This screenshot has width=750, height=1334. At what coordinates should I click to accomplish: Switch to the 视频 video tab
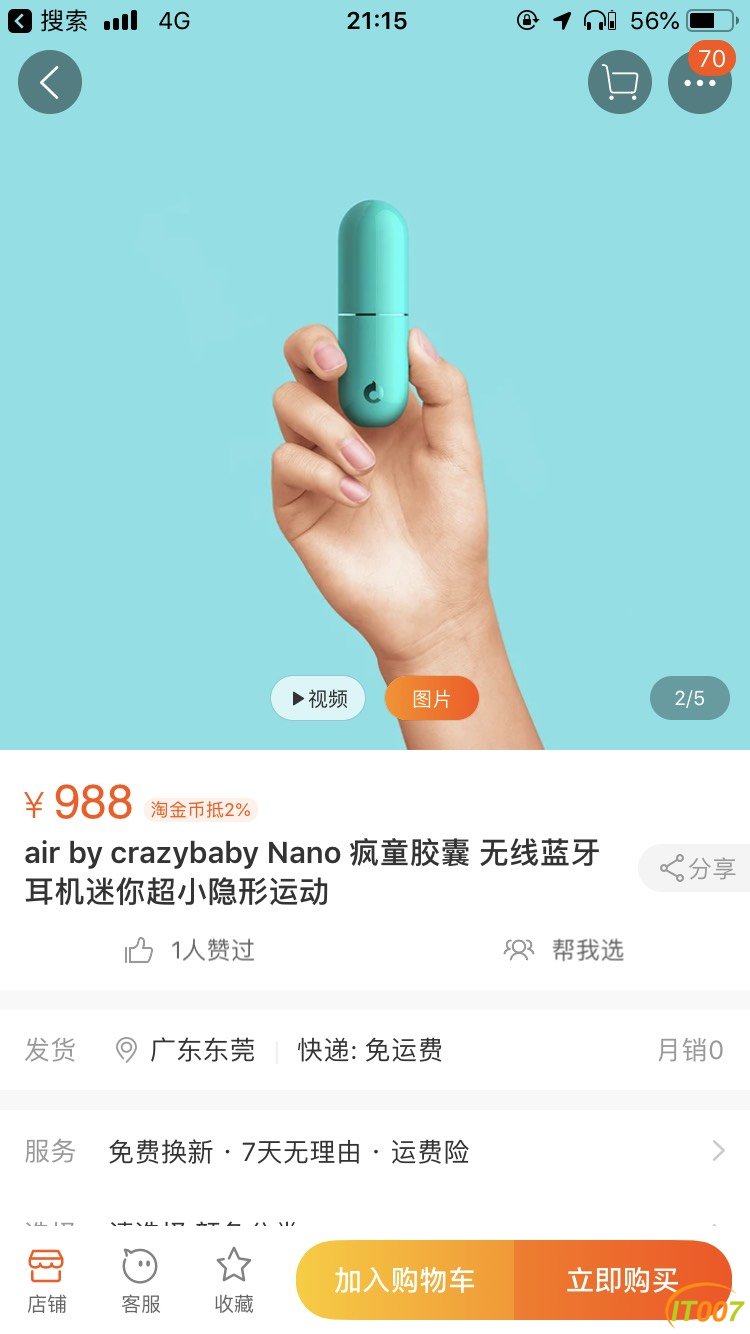coord(318,698)
